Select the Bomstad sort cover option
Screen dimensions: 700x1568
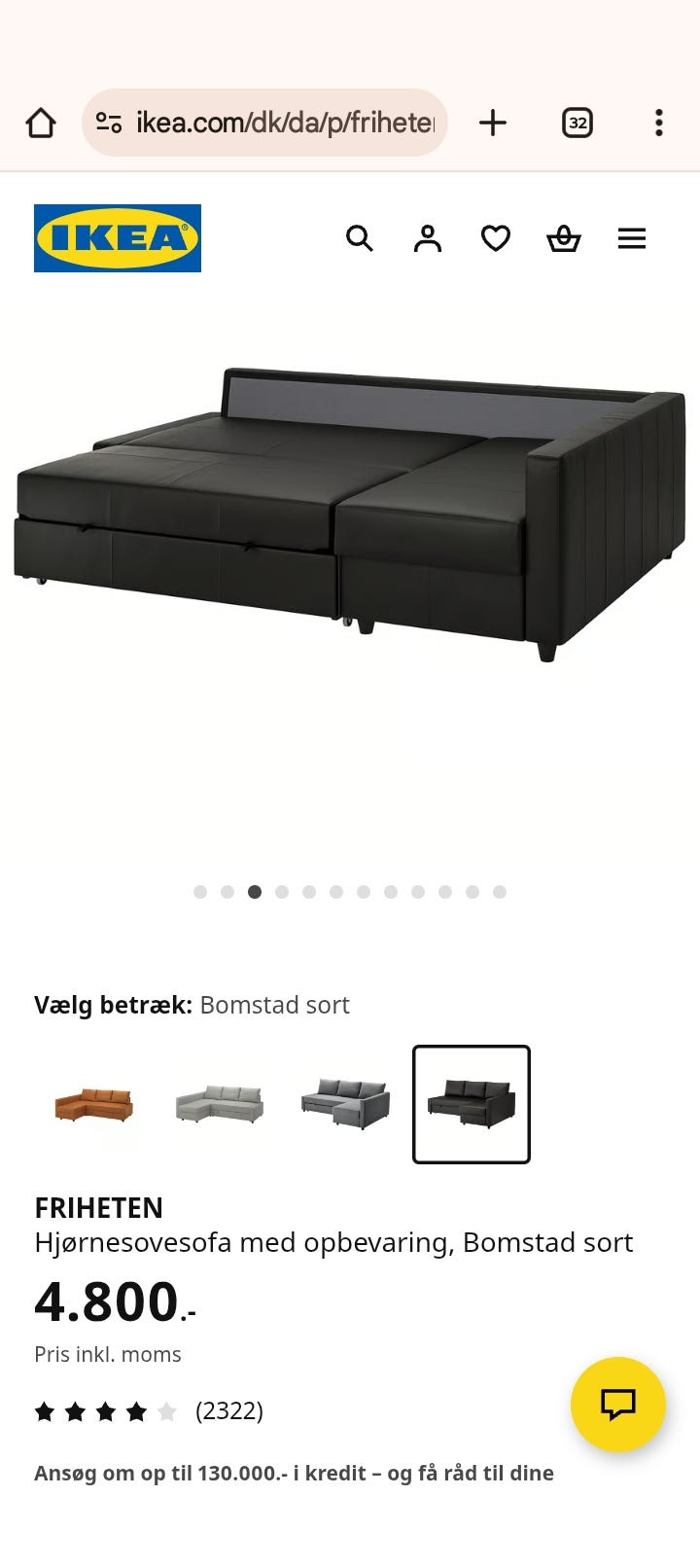(472, 1104)
